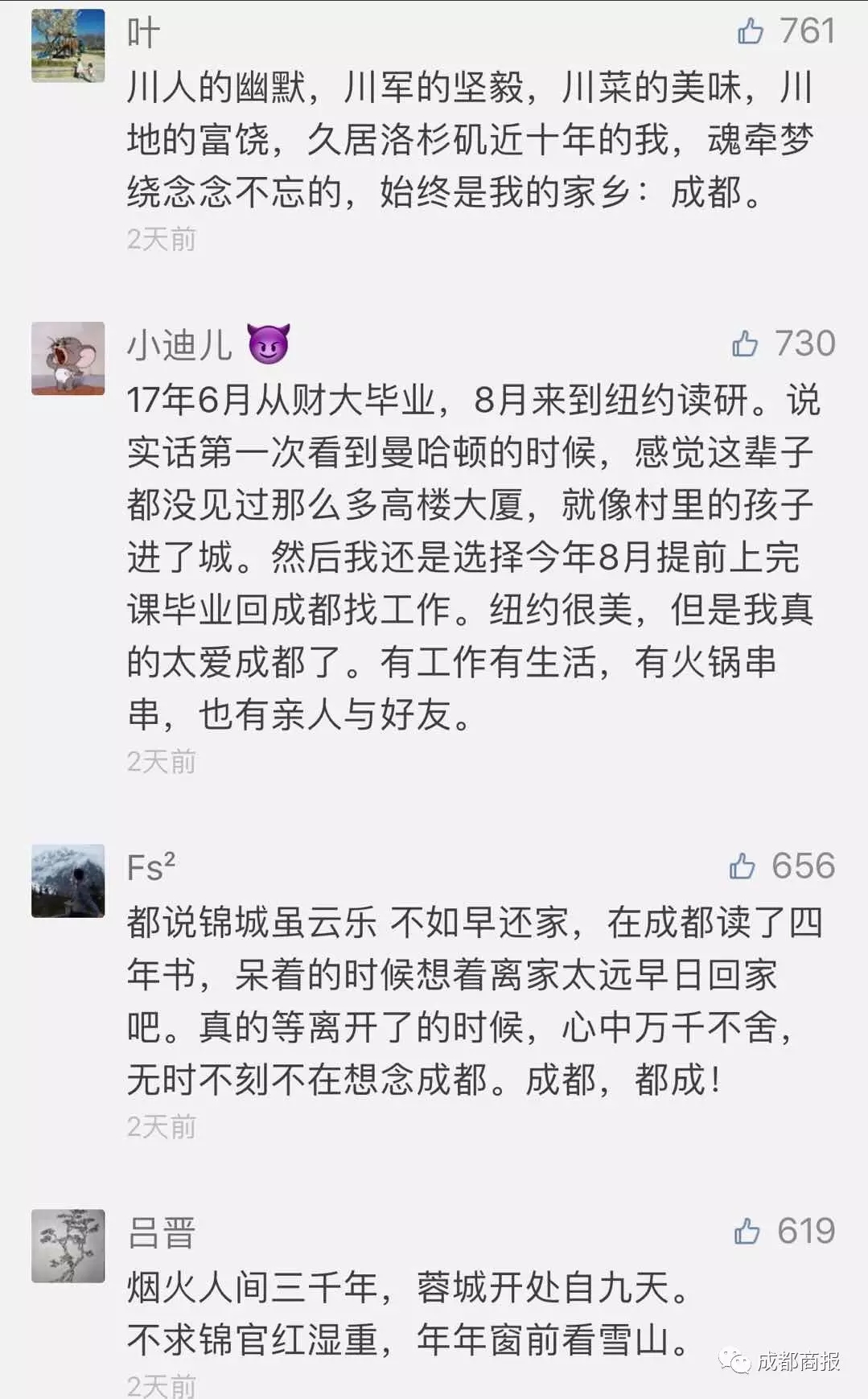Open Fs²'s profile avatar
This screenshot has width=868, height=1399.
coord(68,881)
